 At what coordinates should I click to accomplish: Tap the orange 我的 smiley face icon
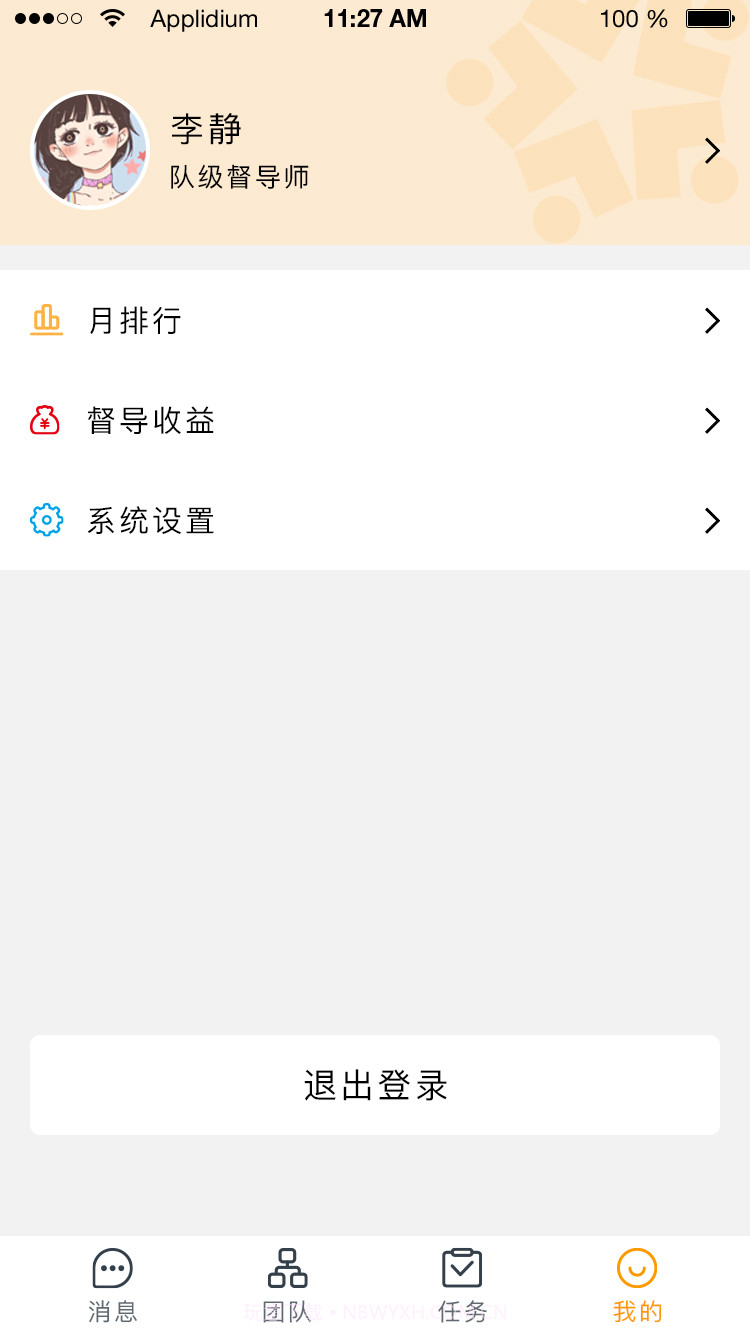(x=637, y=1265)
